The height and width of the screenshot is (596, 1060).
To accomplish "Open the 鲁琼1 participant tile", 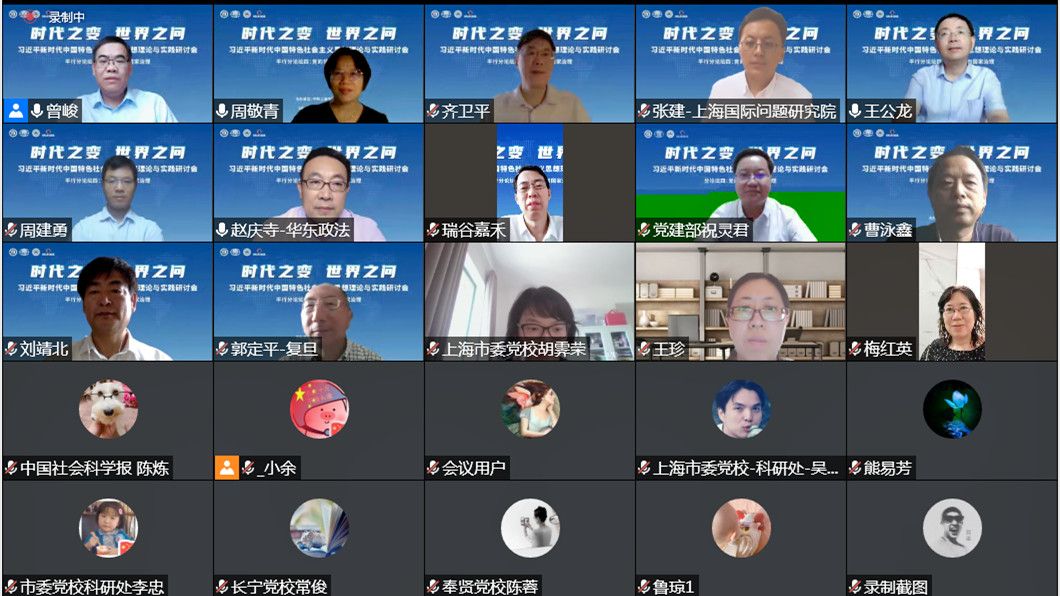I will tap(740, 538).
